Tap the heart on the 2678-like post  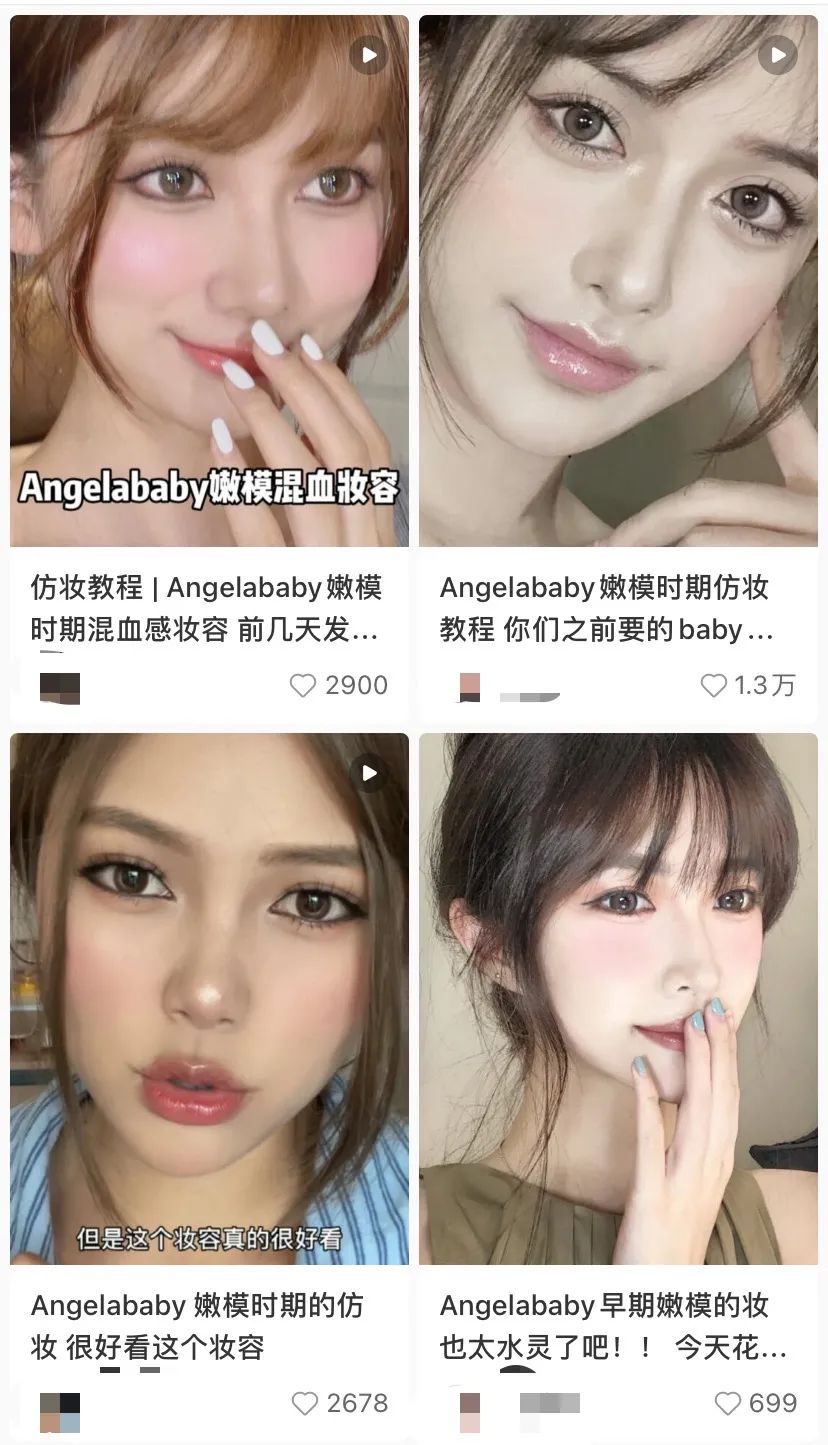click(x=304, y=1403)
